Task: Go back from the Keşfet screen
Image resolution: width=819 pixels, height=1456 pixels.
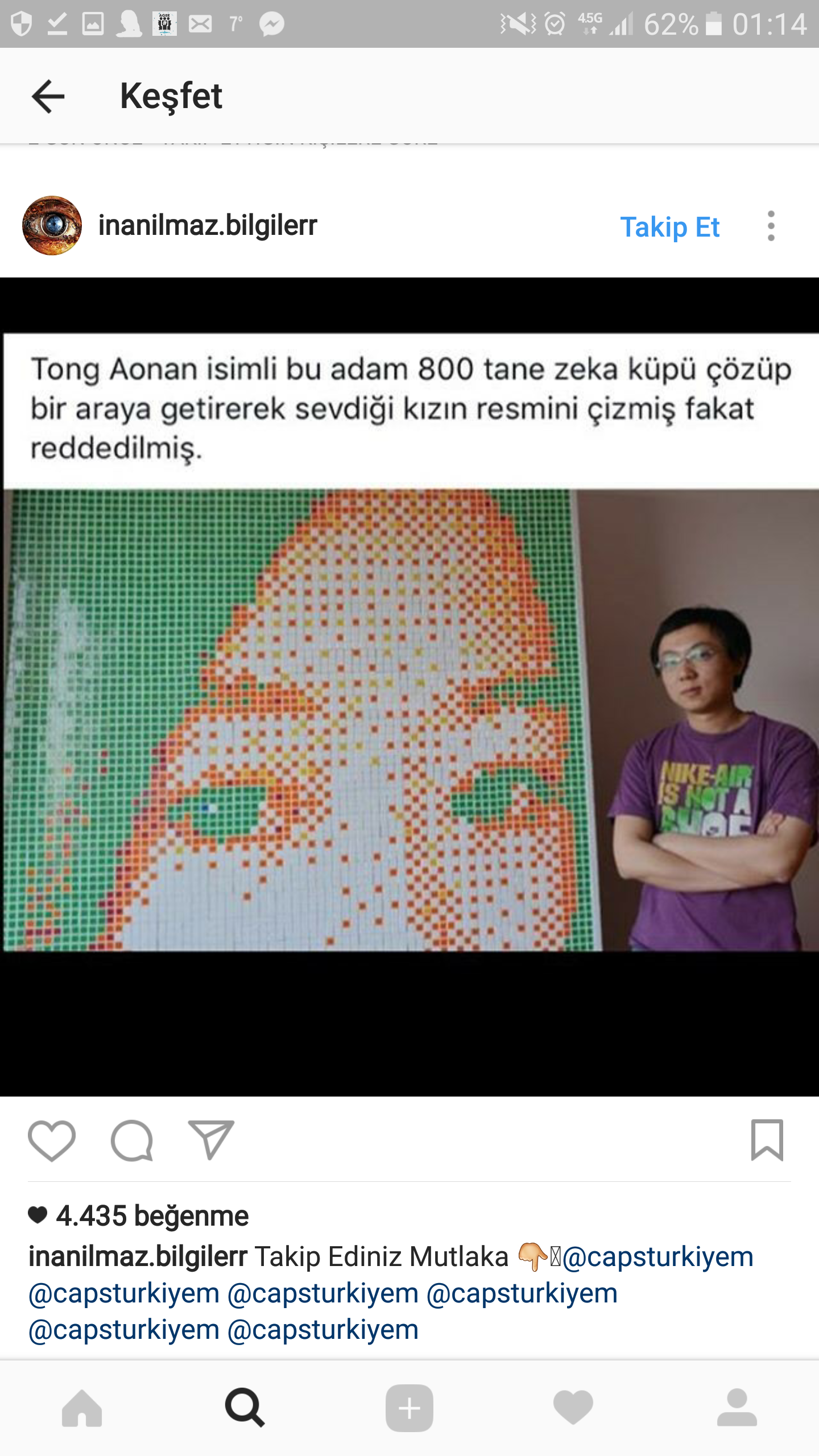Action: (48, 96)
